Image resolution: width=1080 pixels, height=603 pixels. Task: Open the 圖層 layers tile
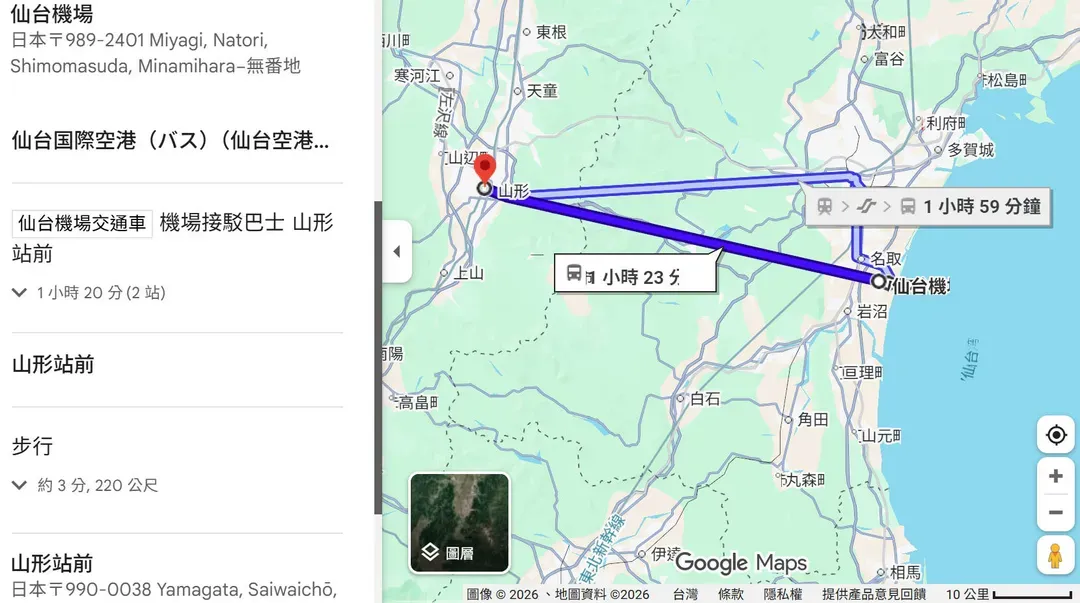pos(459,522)
